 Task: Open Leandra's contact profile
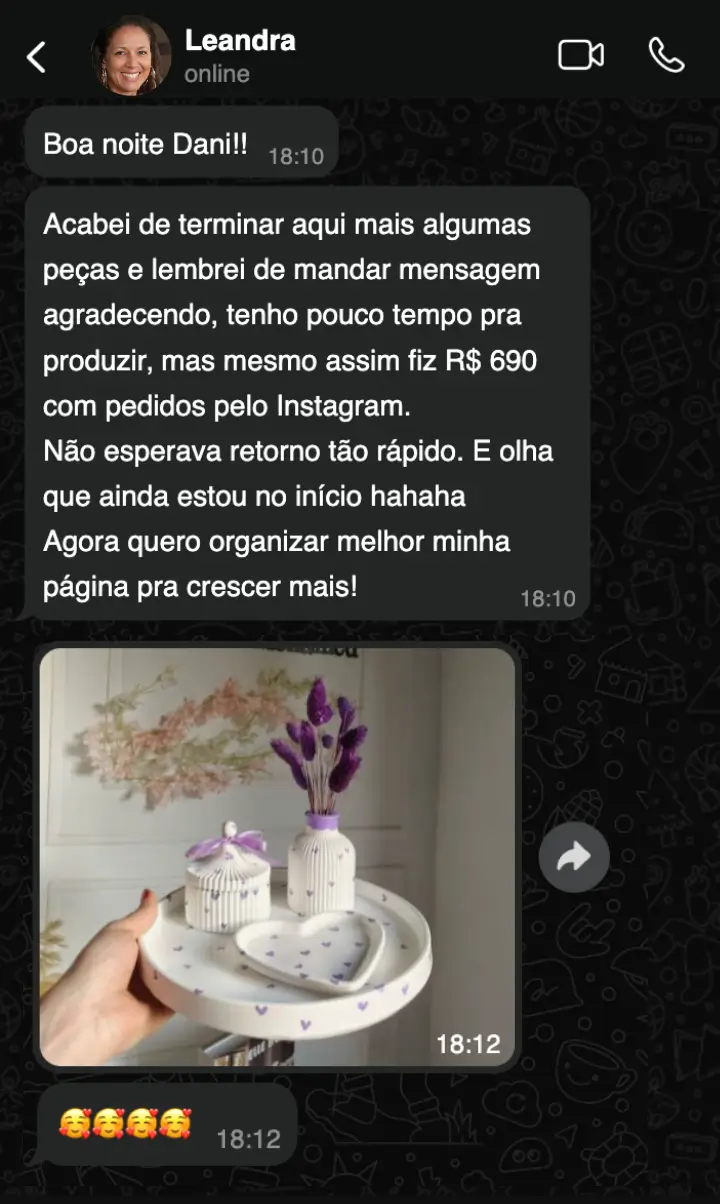(x=238, y=55)
